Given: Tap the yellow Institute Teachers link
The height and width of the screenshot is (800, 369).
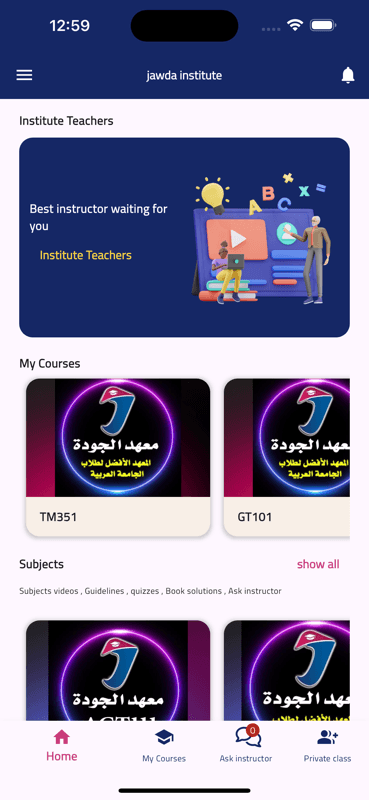Looking at the screenshot, I should [x=86, y=255].
